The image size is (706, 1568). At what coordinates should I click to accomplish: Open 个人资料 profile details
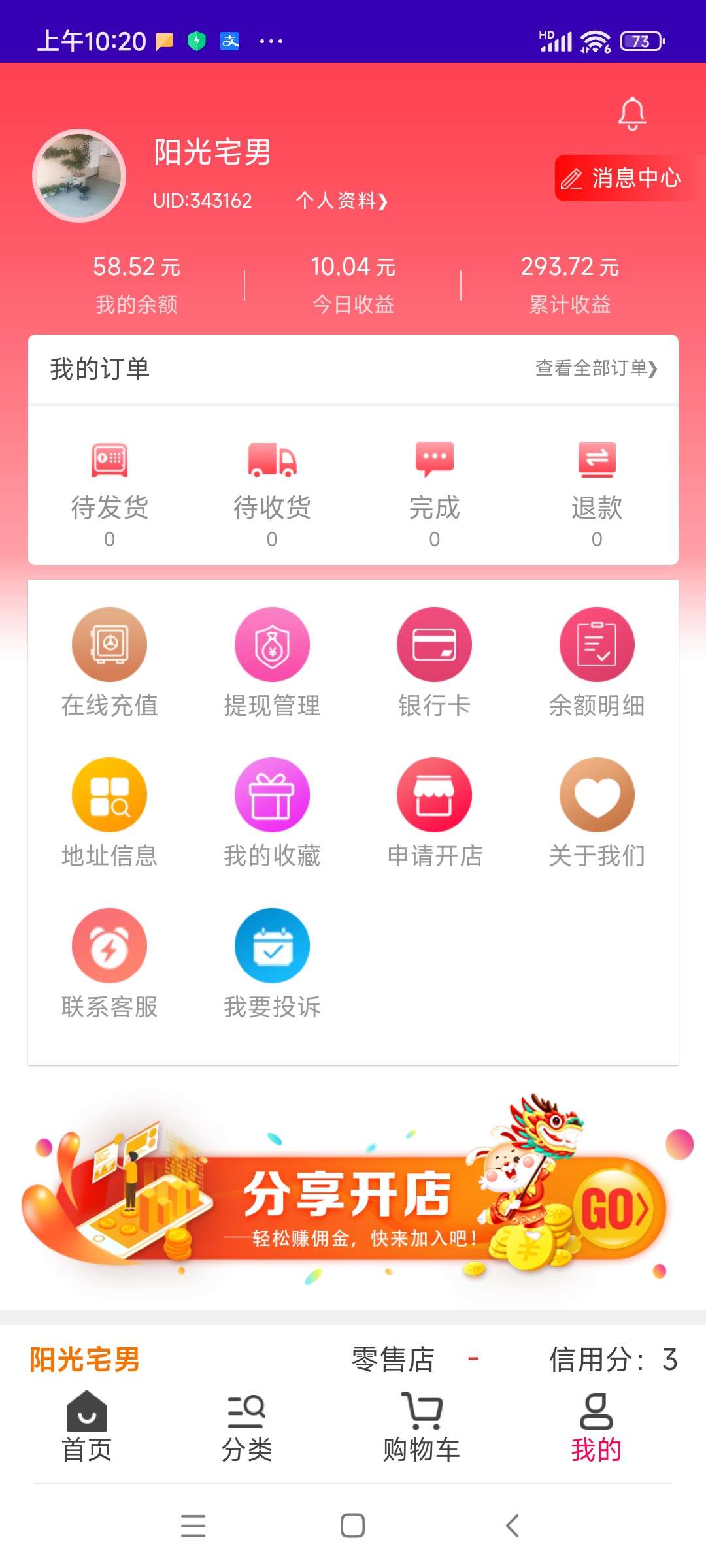[341, 201]
